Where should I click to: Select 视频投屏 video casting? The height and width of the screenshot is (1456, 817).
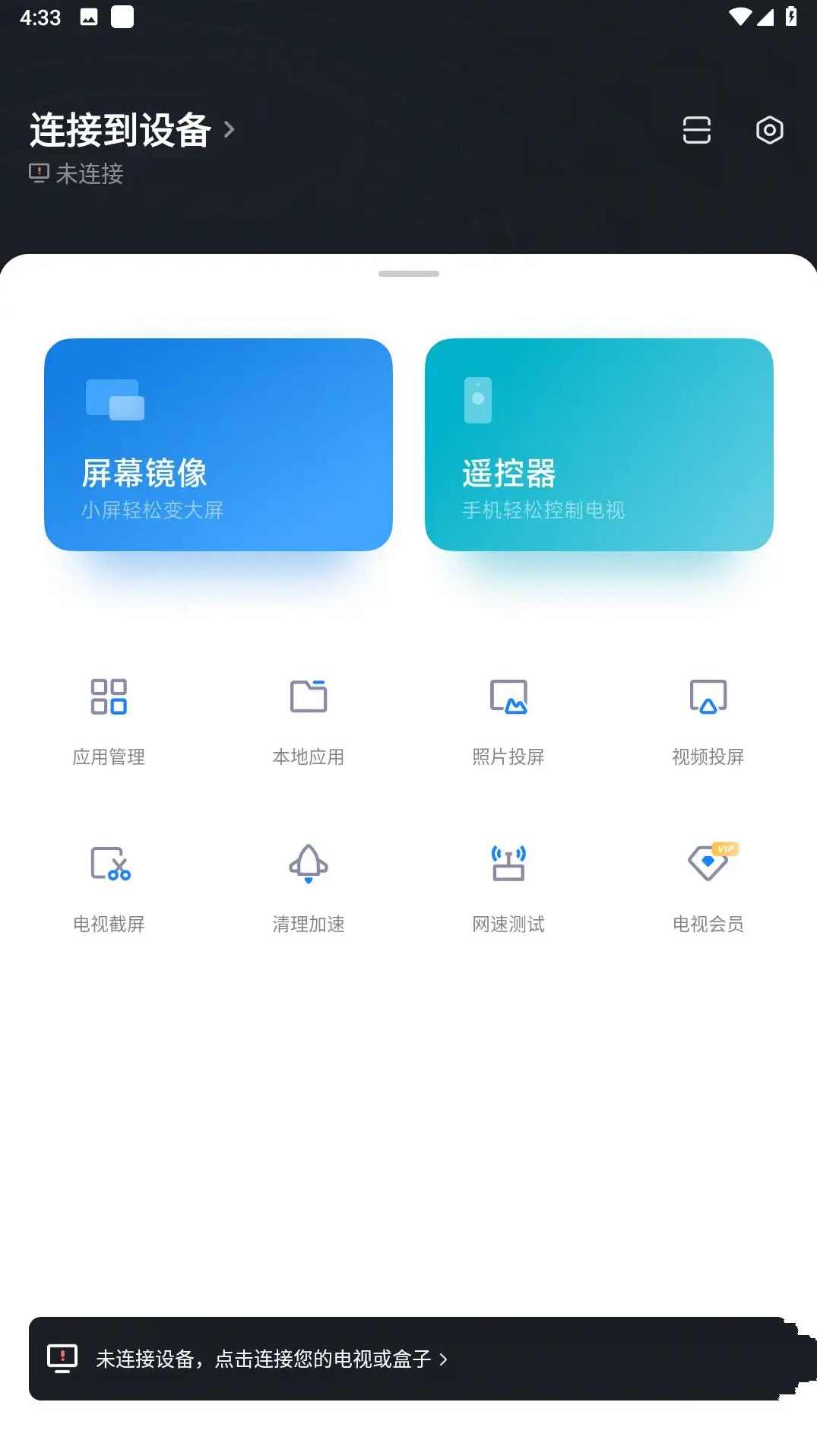pos(708,722)
